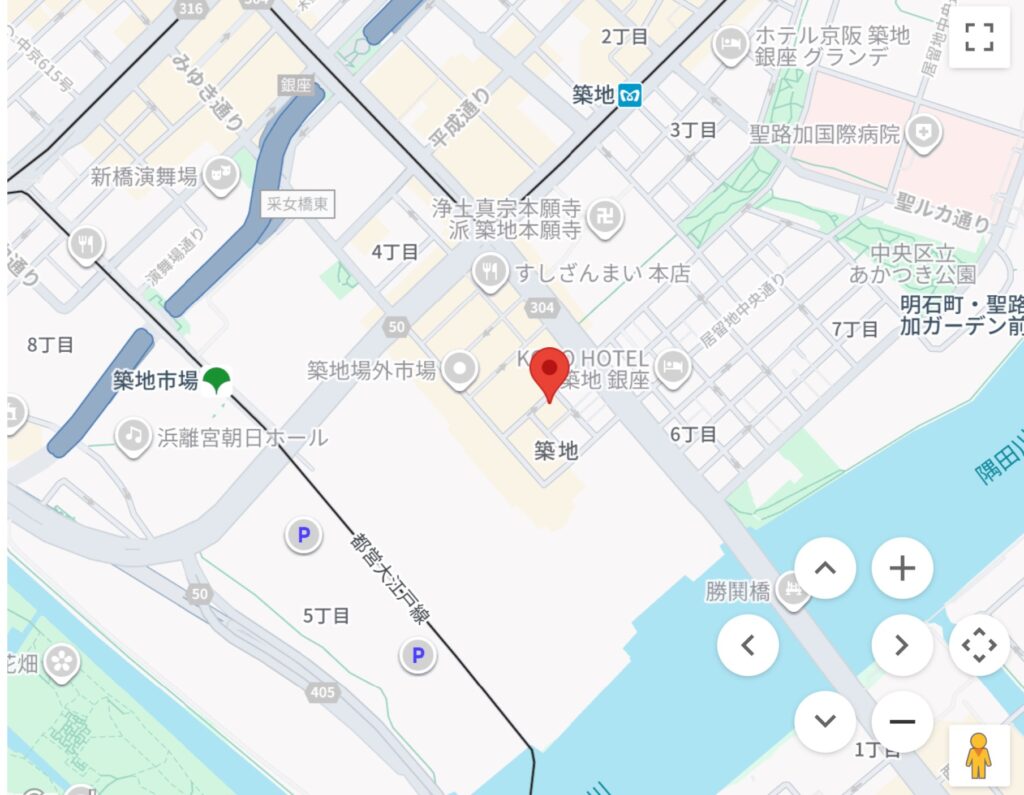Toggle the map camera controls button

978,645
